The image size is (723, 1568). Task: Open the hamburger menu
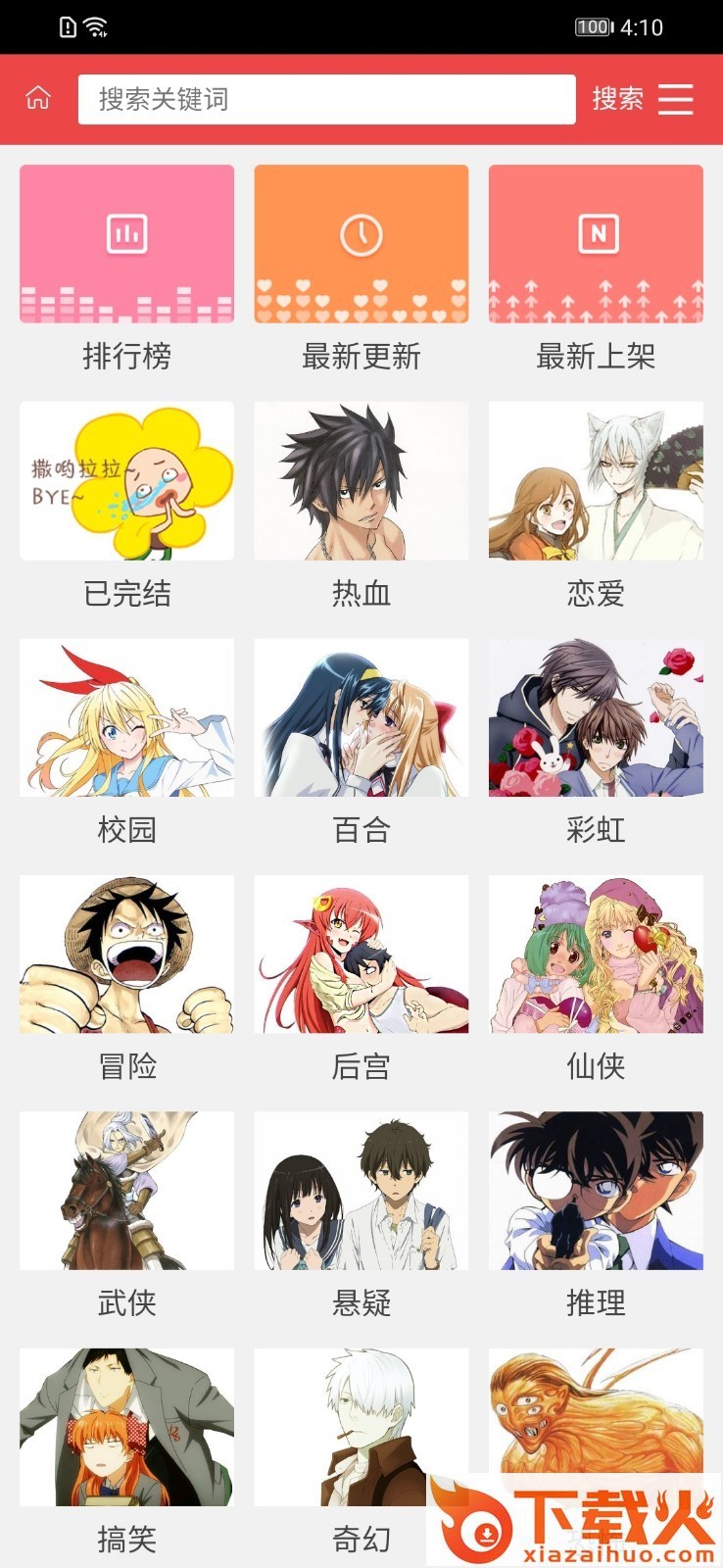point(676,99)
